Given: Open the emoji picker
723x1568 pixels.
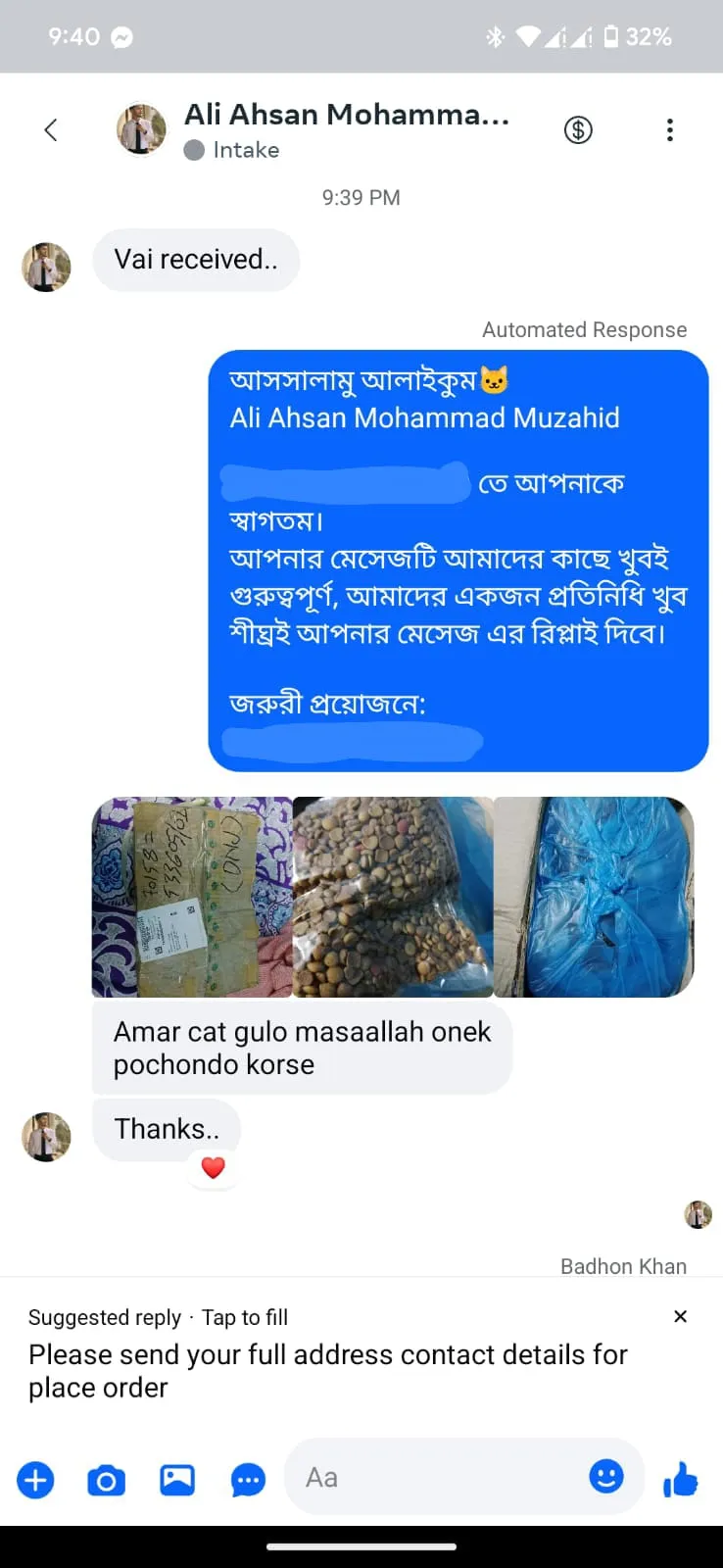Looking at the screenshot, I should pos(606,1476).
